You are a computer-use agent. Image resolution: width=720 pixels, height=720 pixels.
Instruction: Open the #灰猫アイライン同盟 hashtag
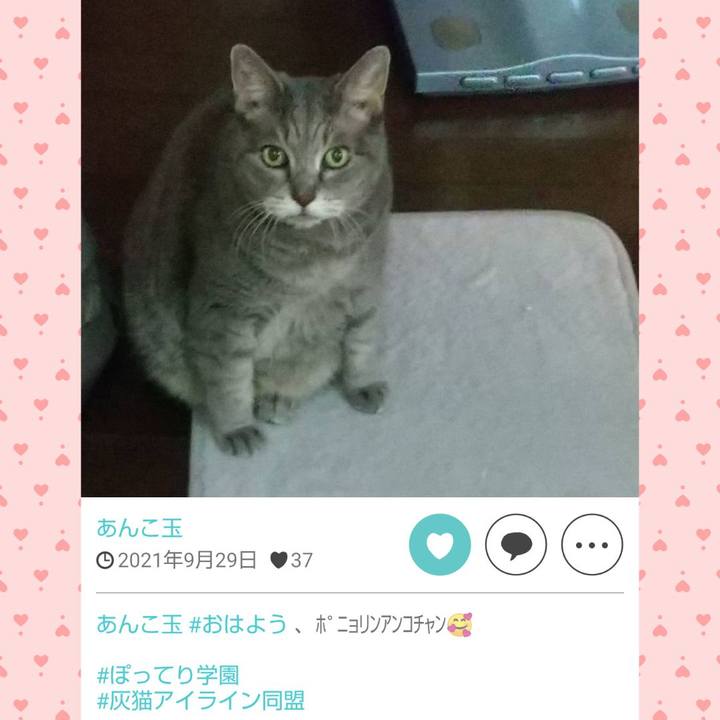(200, 701)
